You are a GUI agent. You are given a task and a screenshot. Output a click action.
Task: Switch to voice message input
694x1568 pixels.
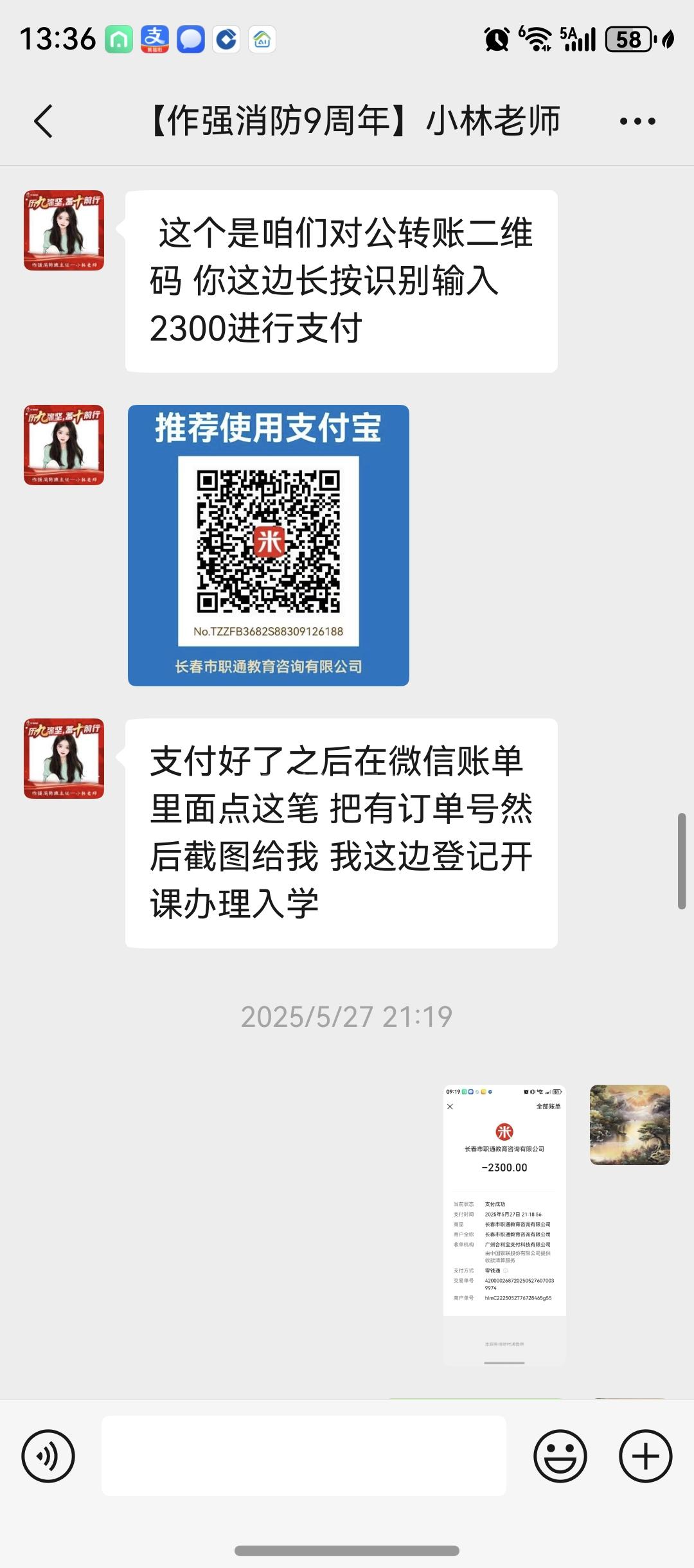point(48,1456)
